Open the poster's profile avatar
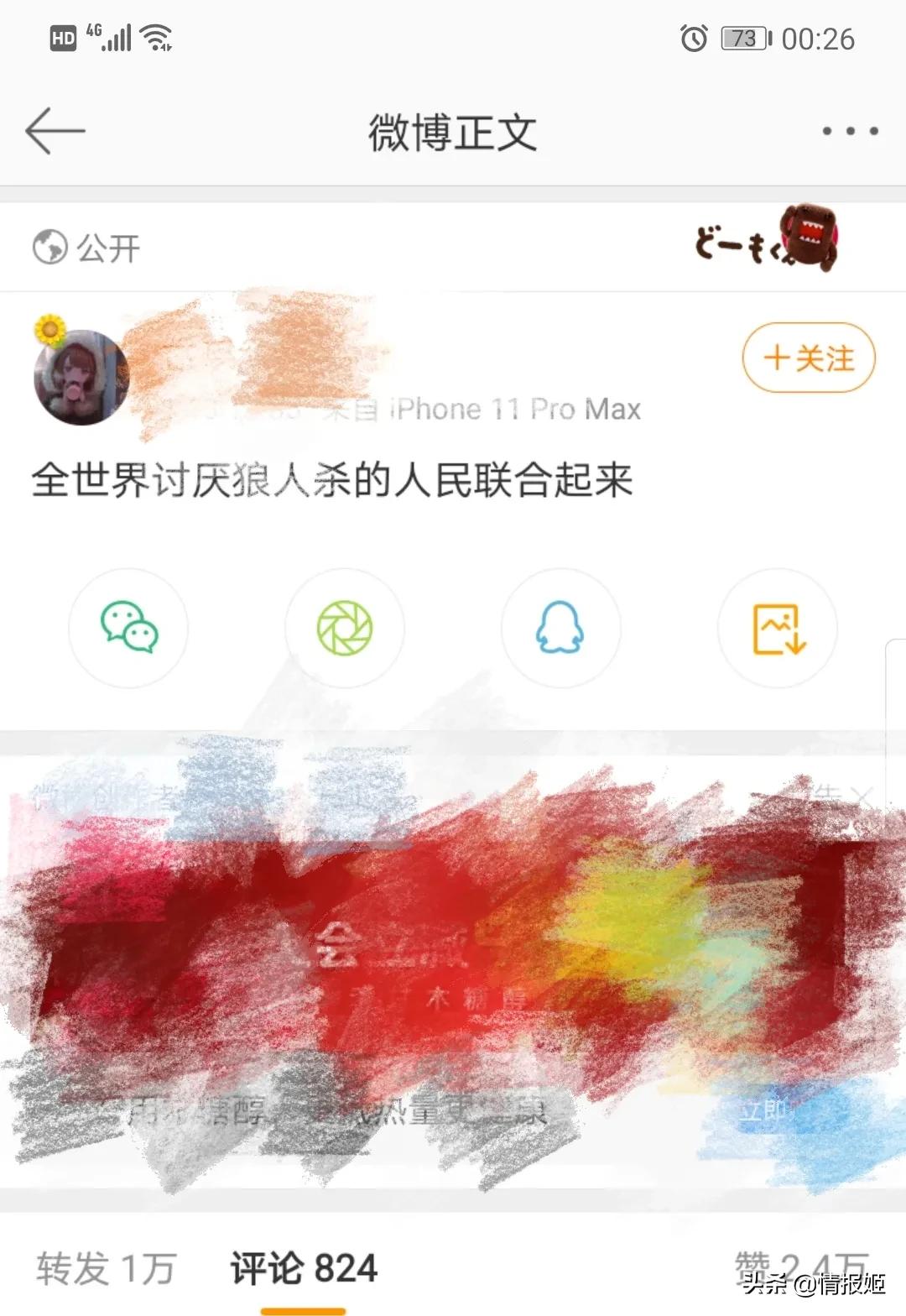Viewport: 906px width, 1316px height. coord(78,378)
